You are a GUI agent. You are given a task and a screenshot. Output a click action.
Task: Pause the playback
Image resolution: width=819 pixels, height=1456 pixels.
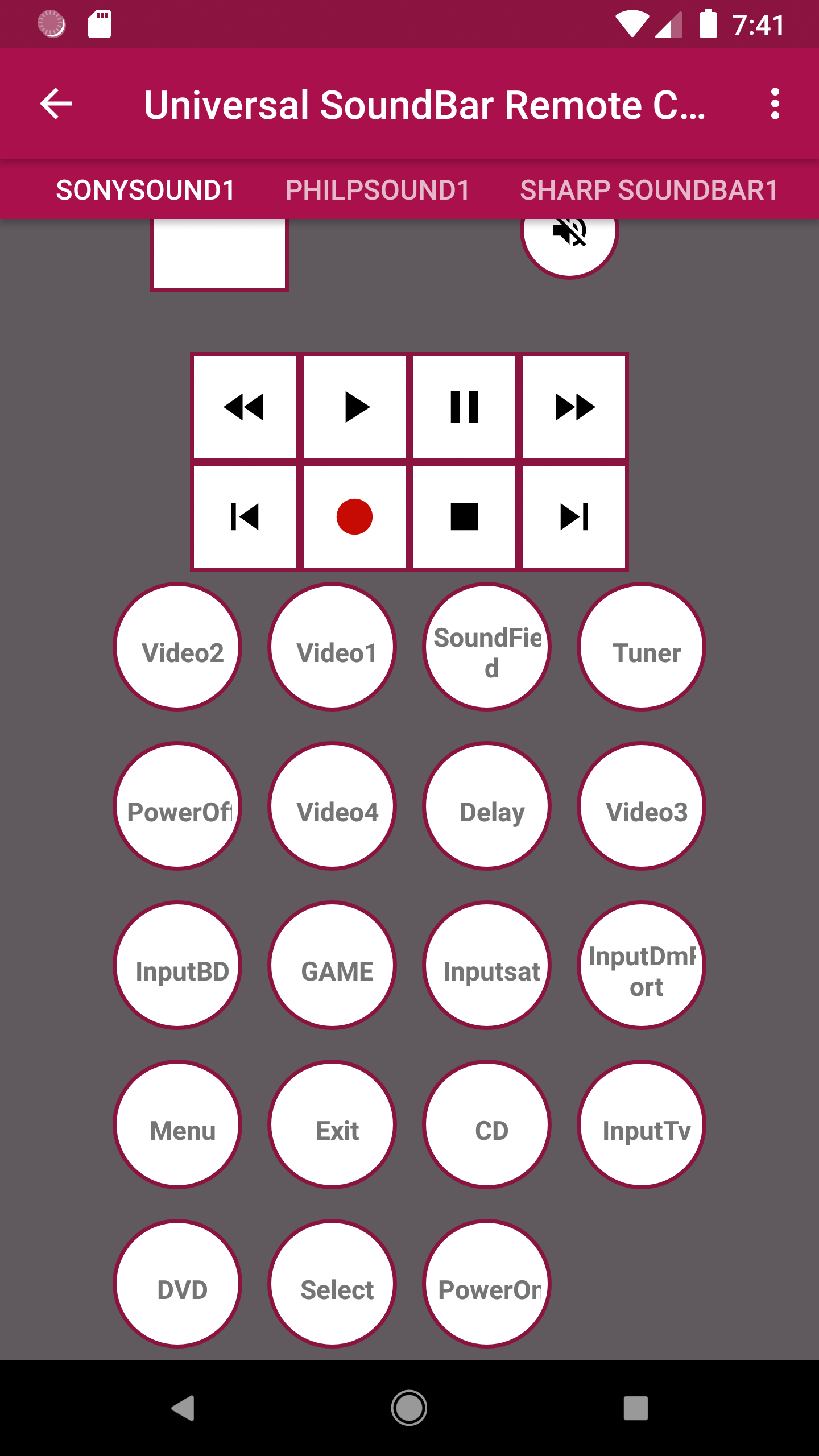(464, 407)
